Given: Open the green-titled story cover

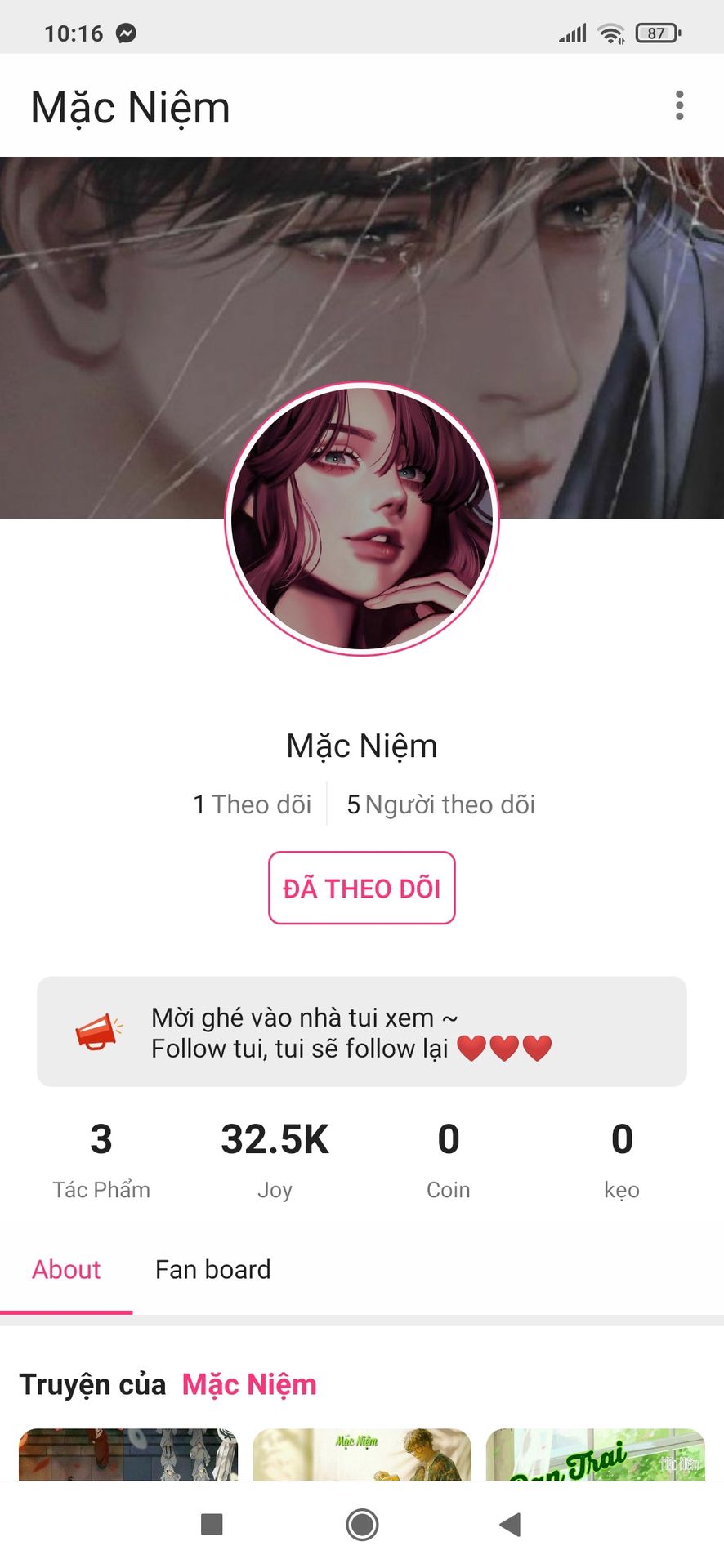Looking at the screenshot, I should (595, 1454).
